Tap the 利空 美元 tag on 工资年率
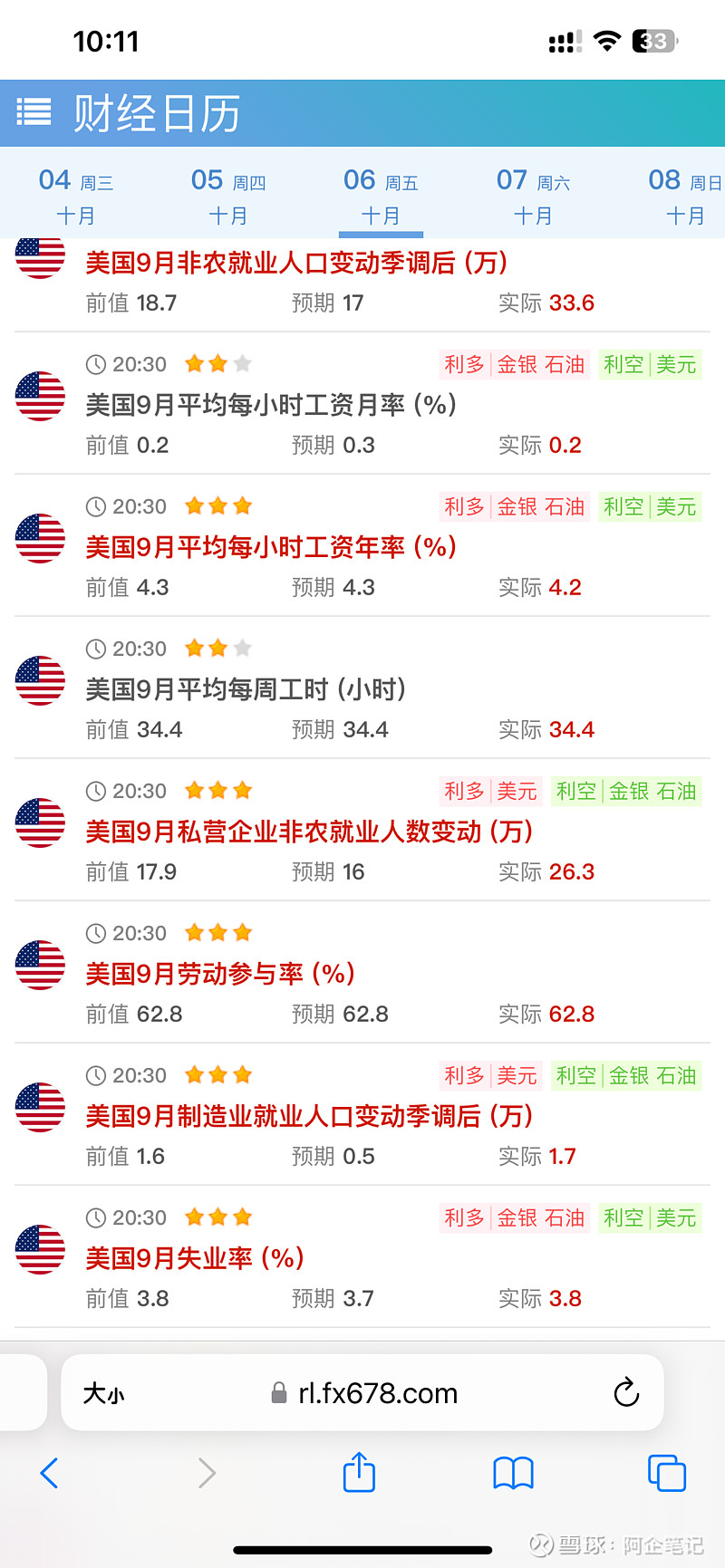This screenshot has height=1568, width=725. tap(650, 506)
